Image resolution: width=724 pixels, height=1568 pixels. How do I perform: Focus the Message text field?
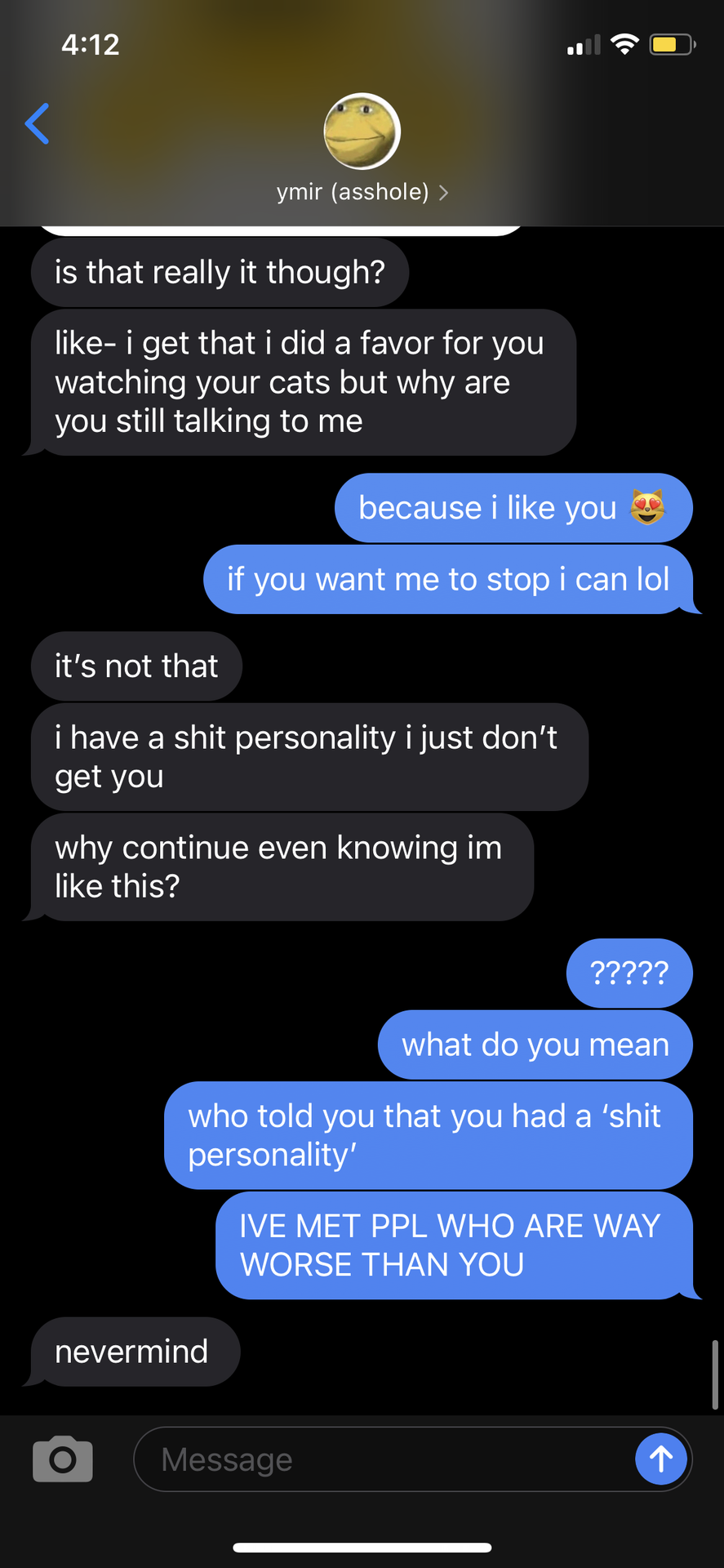point(384,1459)
